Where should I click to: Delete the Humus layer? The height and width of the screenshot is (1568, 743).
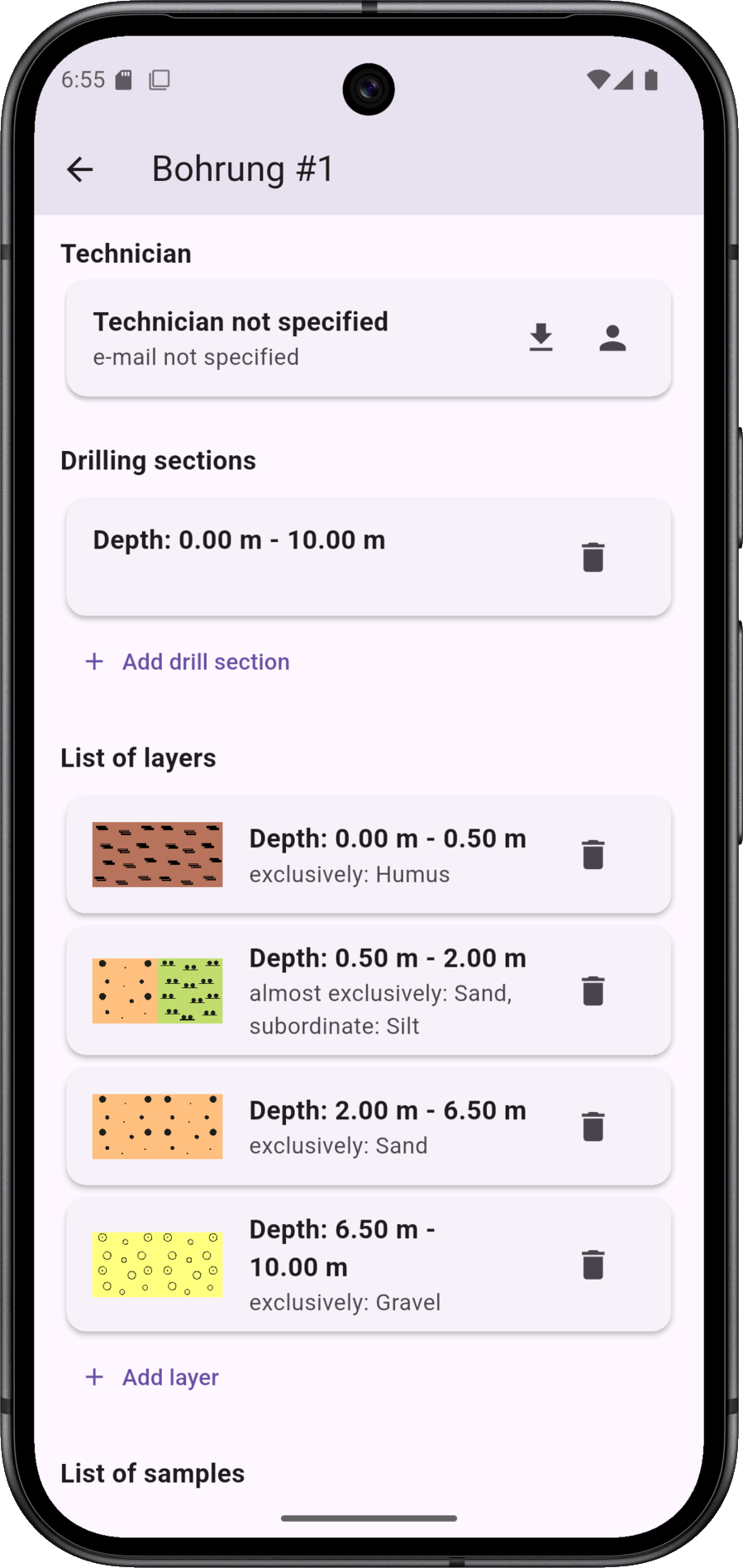click(593, 854)
